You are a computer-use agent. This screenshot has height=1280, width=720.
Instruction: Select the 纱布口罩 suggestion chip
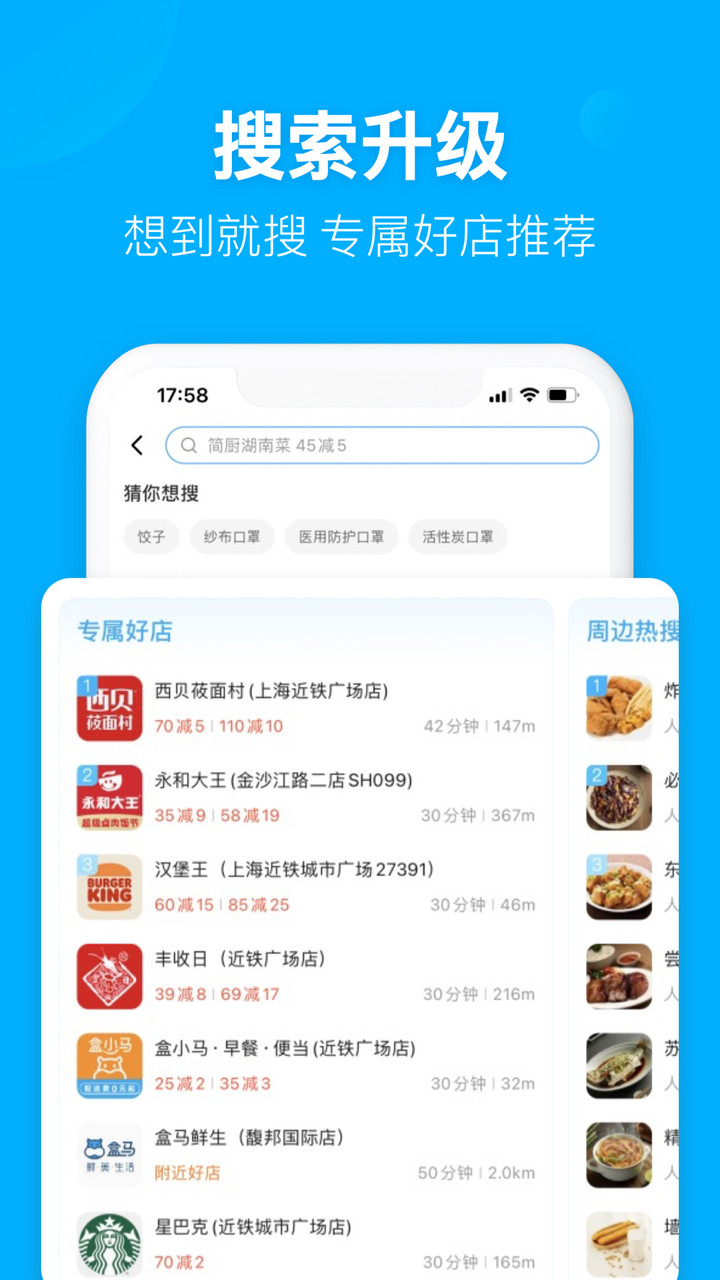tap(231, 537)
